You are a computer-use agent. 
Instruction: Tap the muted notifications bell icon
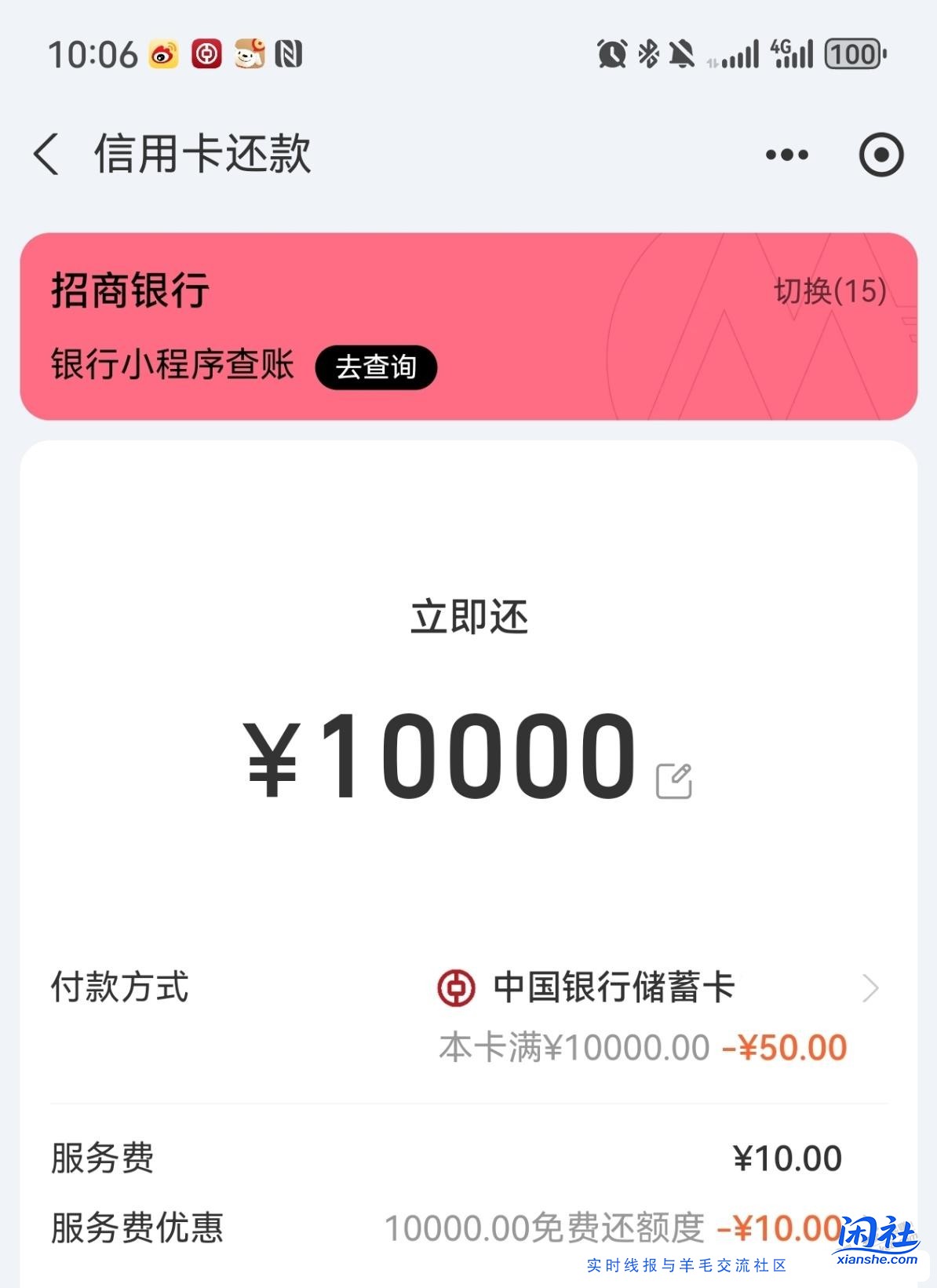pos(681,53)
